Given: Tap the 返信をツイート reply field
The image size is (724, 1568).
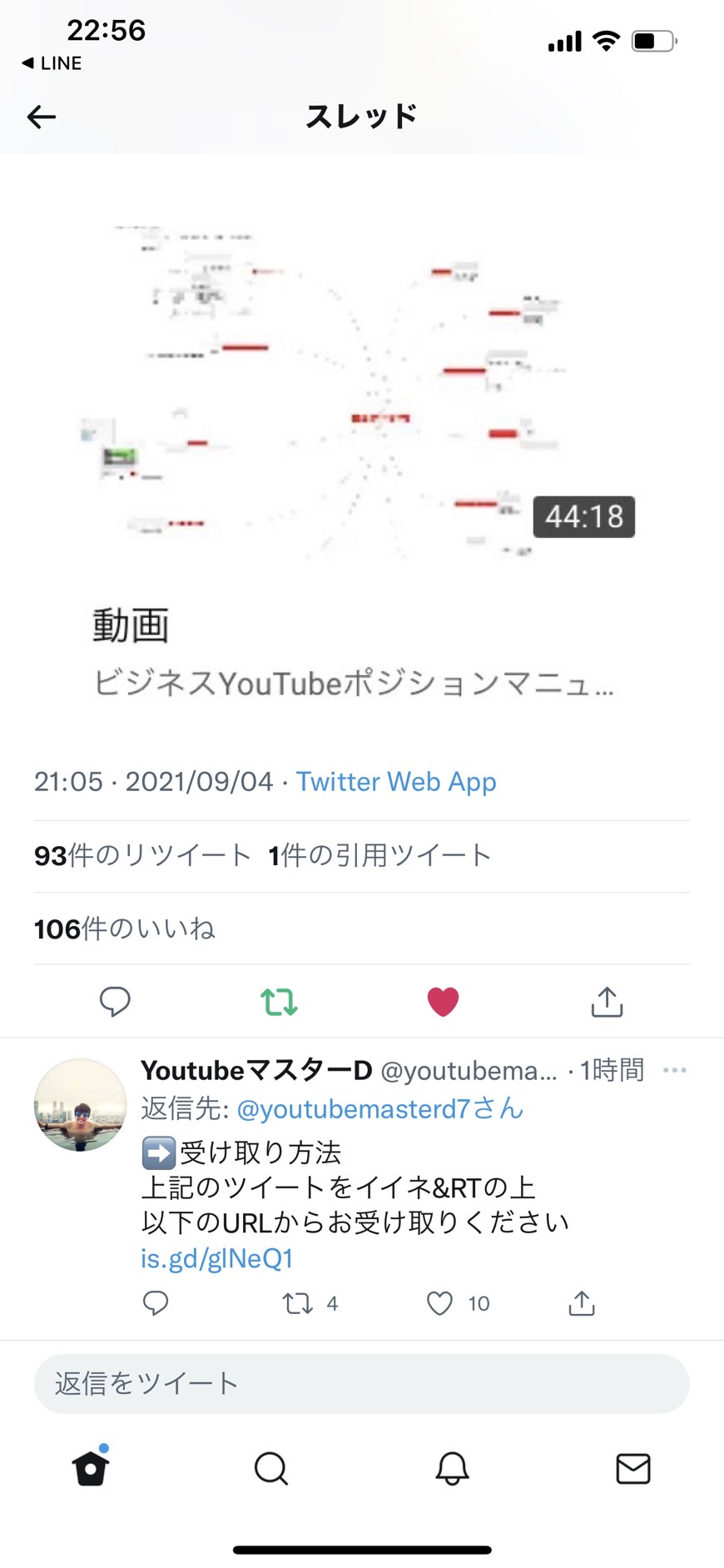Looking at the screenshot, I should (362, 1383).
